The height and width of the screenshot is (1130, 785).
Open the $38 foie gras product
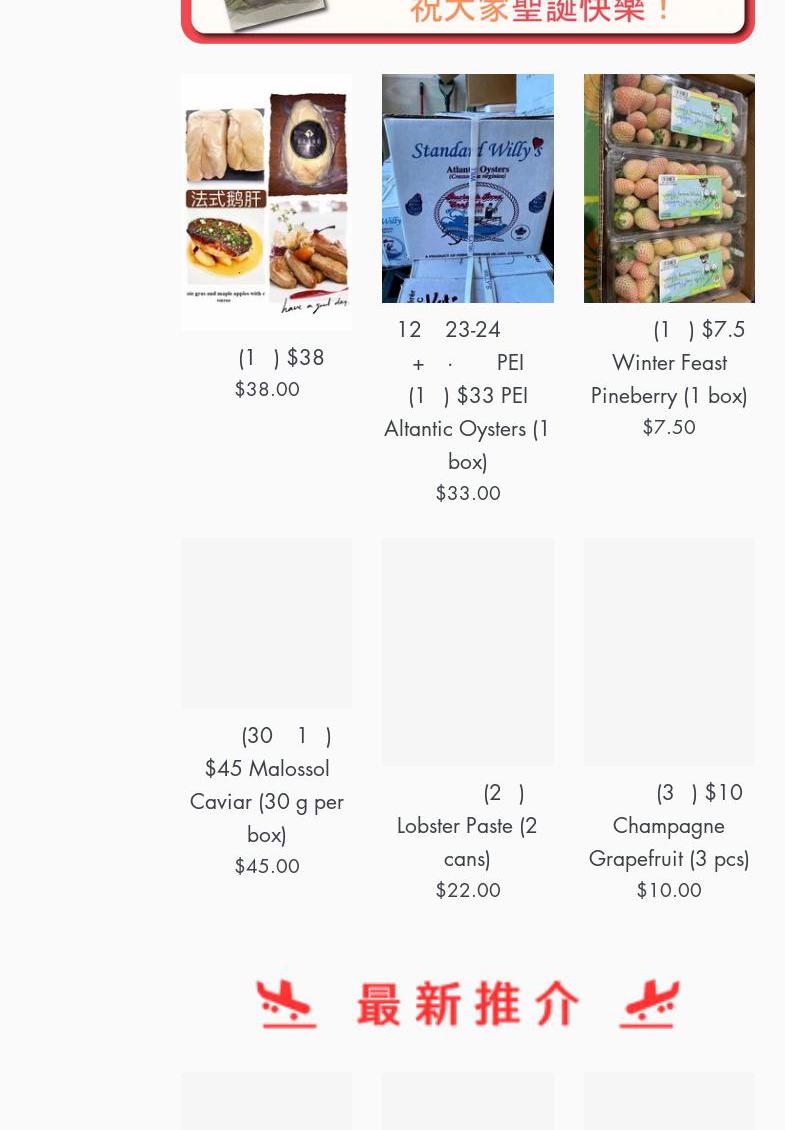[266, 202]
